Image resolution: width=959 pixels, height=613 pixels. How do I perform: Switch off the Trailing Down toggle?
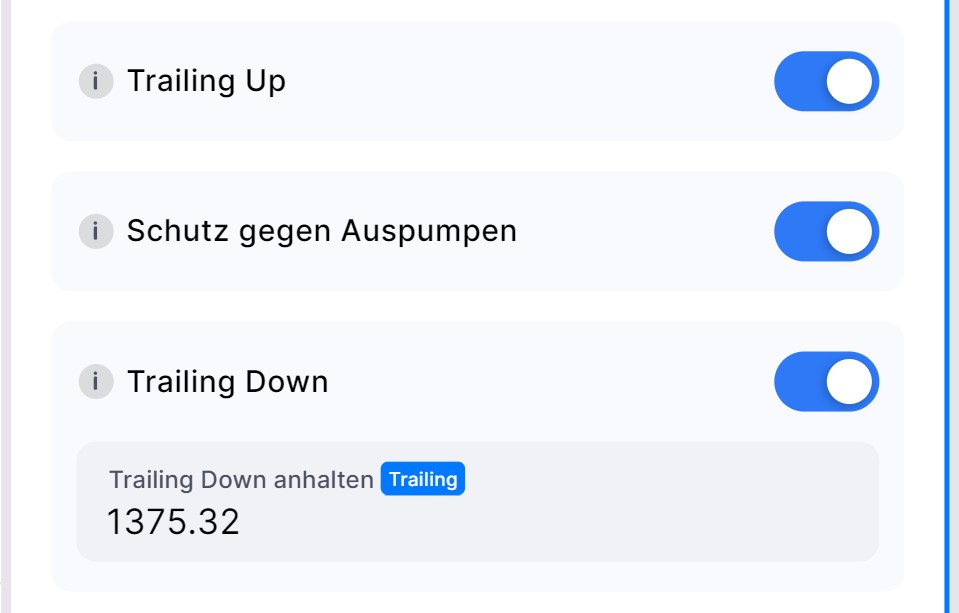[x=826, y=381]
